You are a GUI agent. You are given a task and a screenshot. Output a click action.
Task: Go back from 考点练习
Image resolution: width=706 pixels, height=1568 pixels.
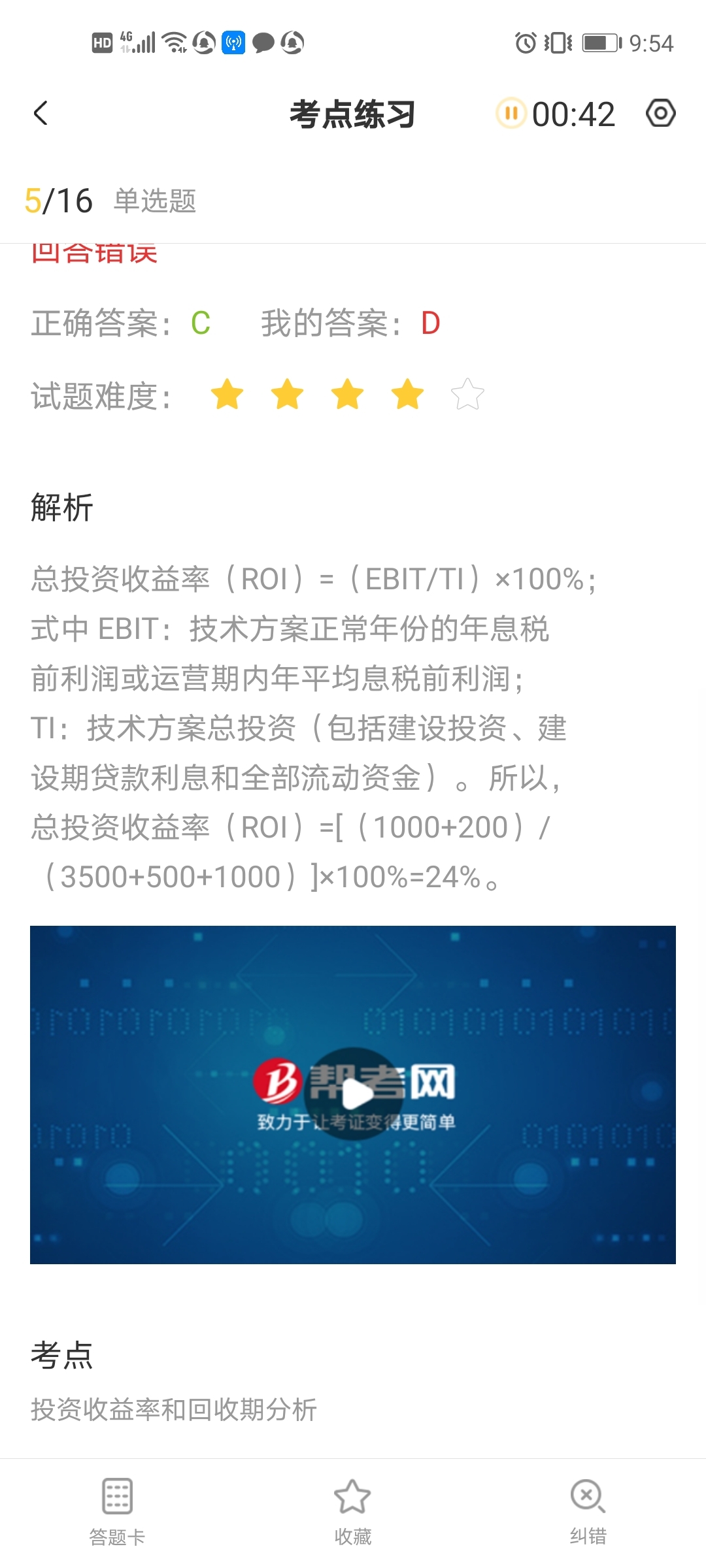41,114
